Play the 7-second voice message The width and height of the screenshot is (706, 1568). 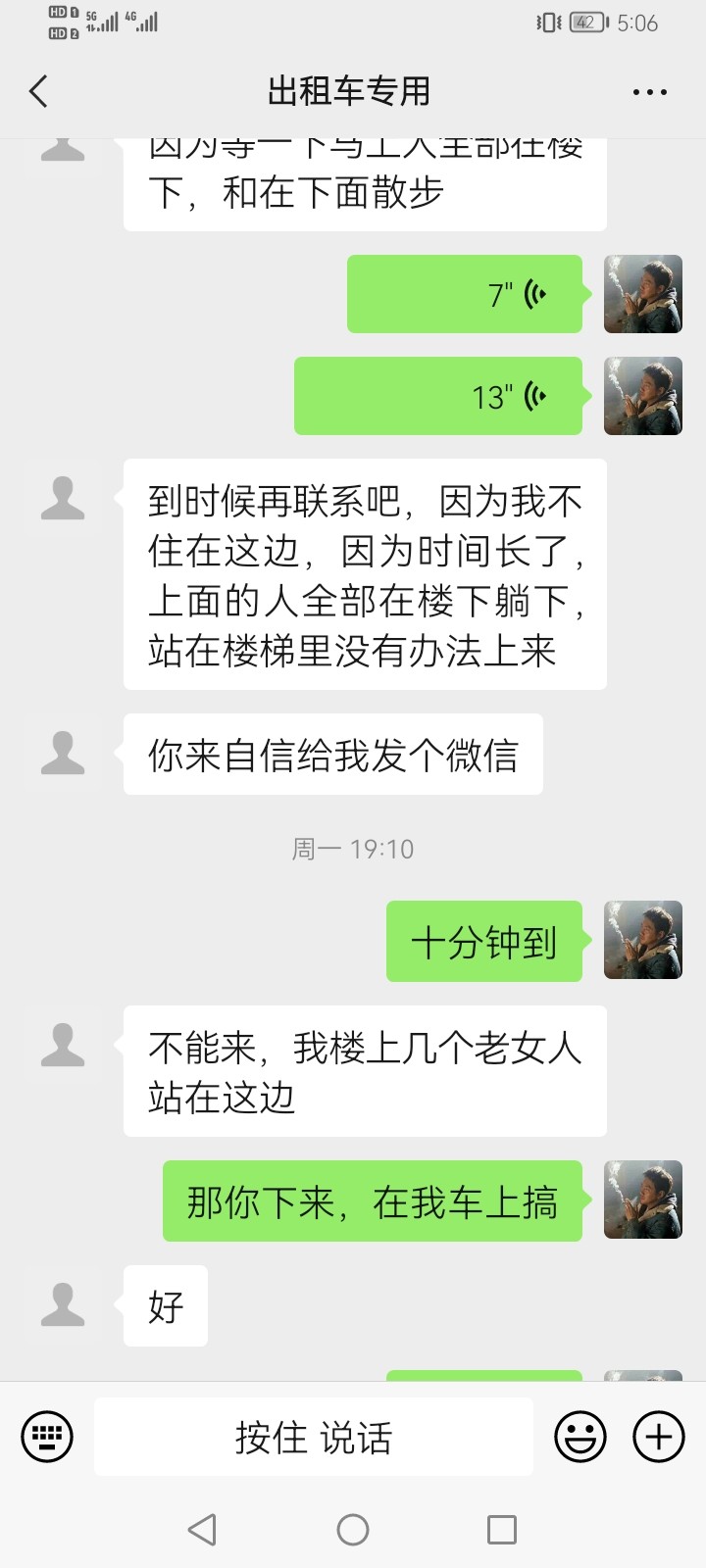point(465,294)
